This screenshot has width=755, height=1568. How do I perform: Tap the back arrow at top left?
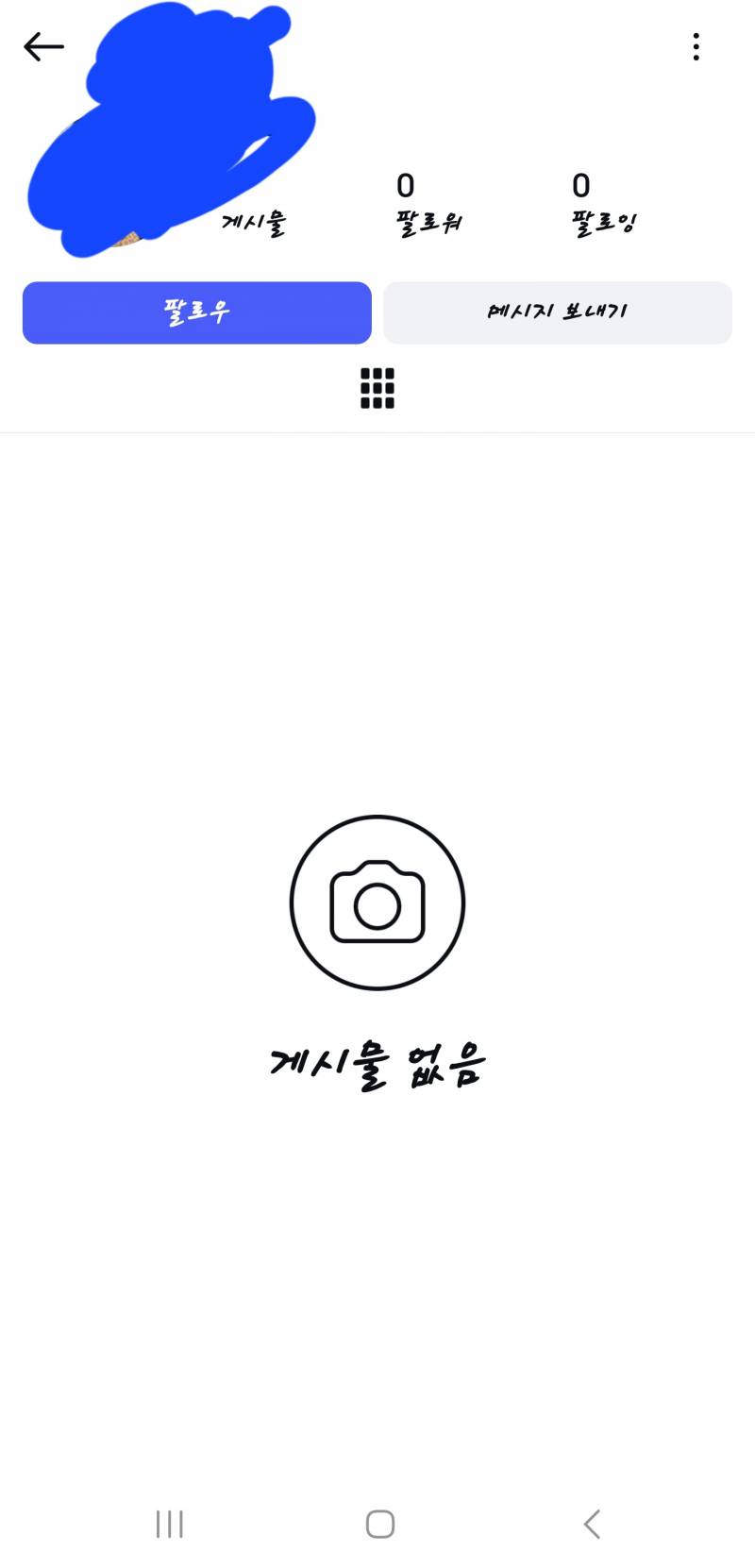(x=43, y=46)
